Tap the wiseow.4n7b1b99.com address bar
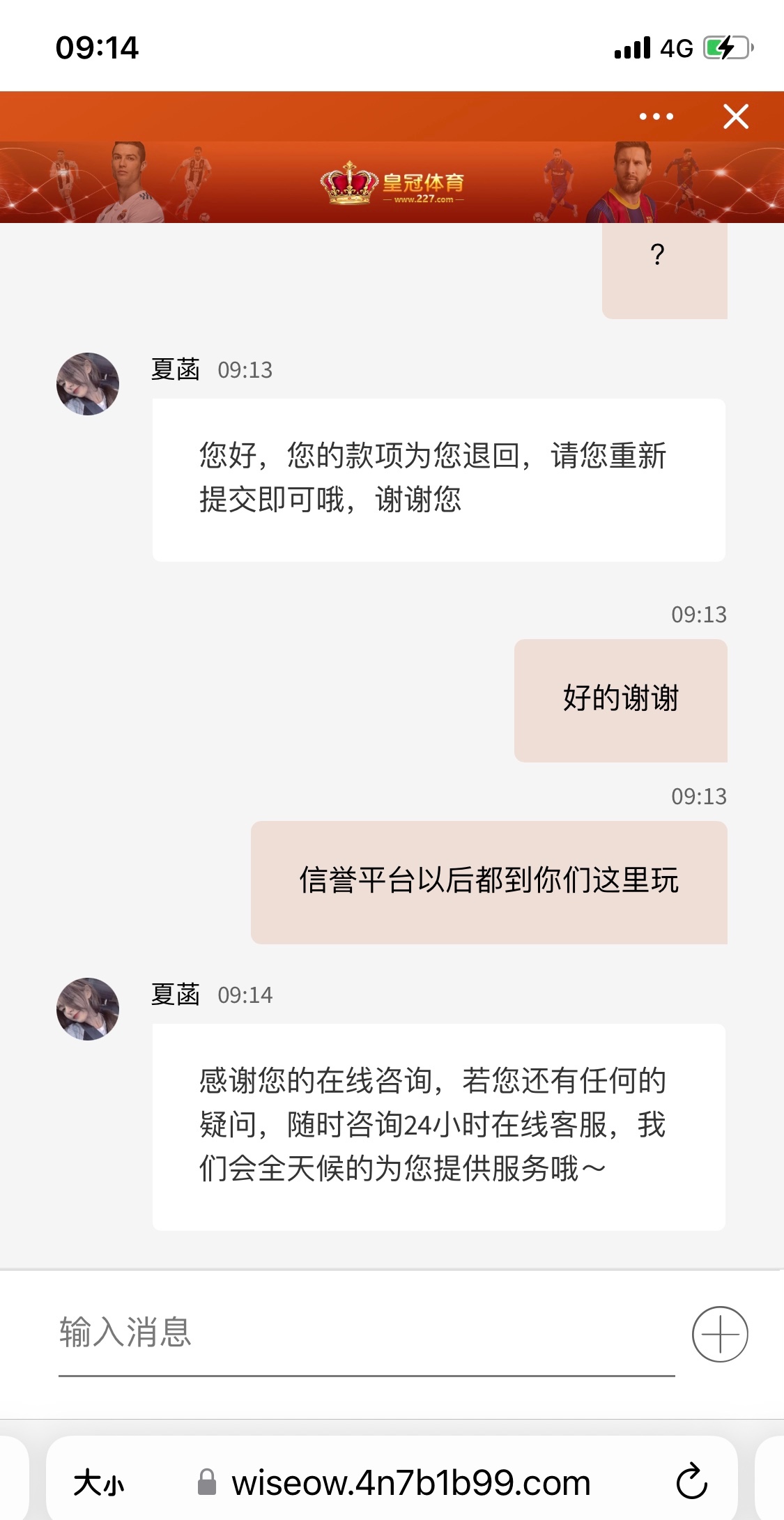The image size is (784, 1520). click(x=410, y=1482)
